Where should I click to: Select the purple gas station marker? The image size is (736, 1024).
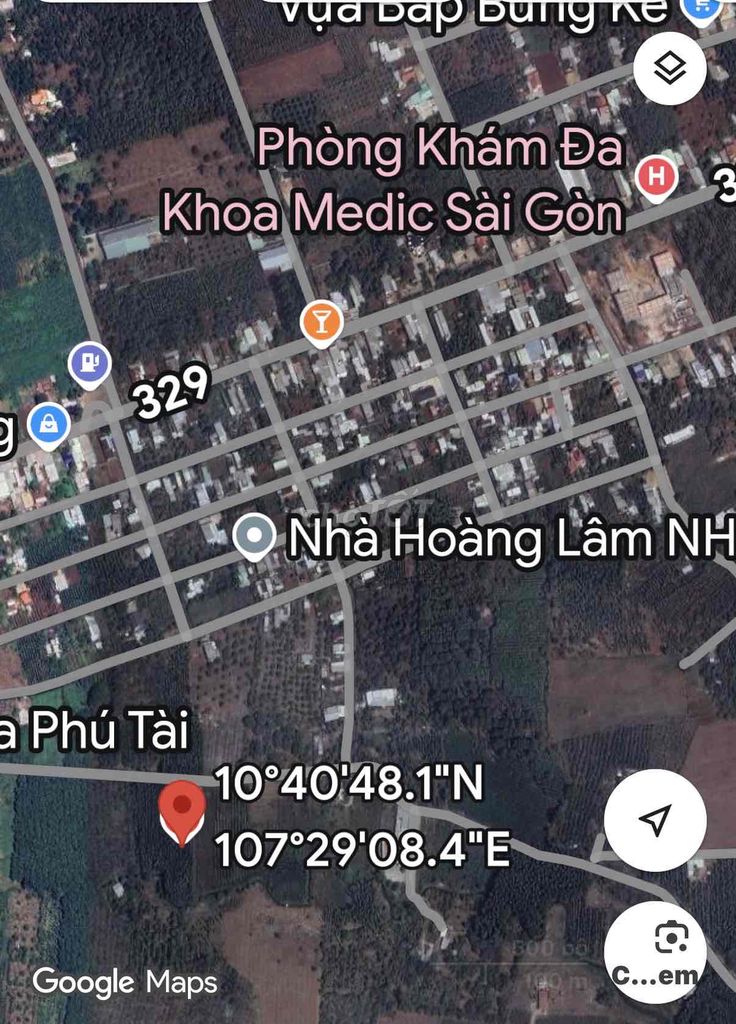coord(90,363)
